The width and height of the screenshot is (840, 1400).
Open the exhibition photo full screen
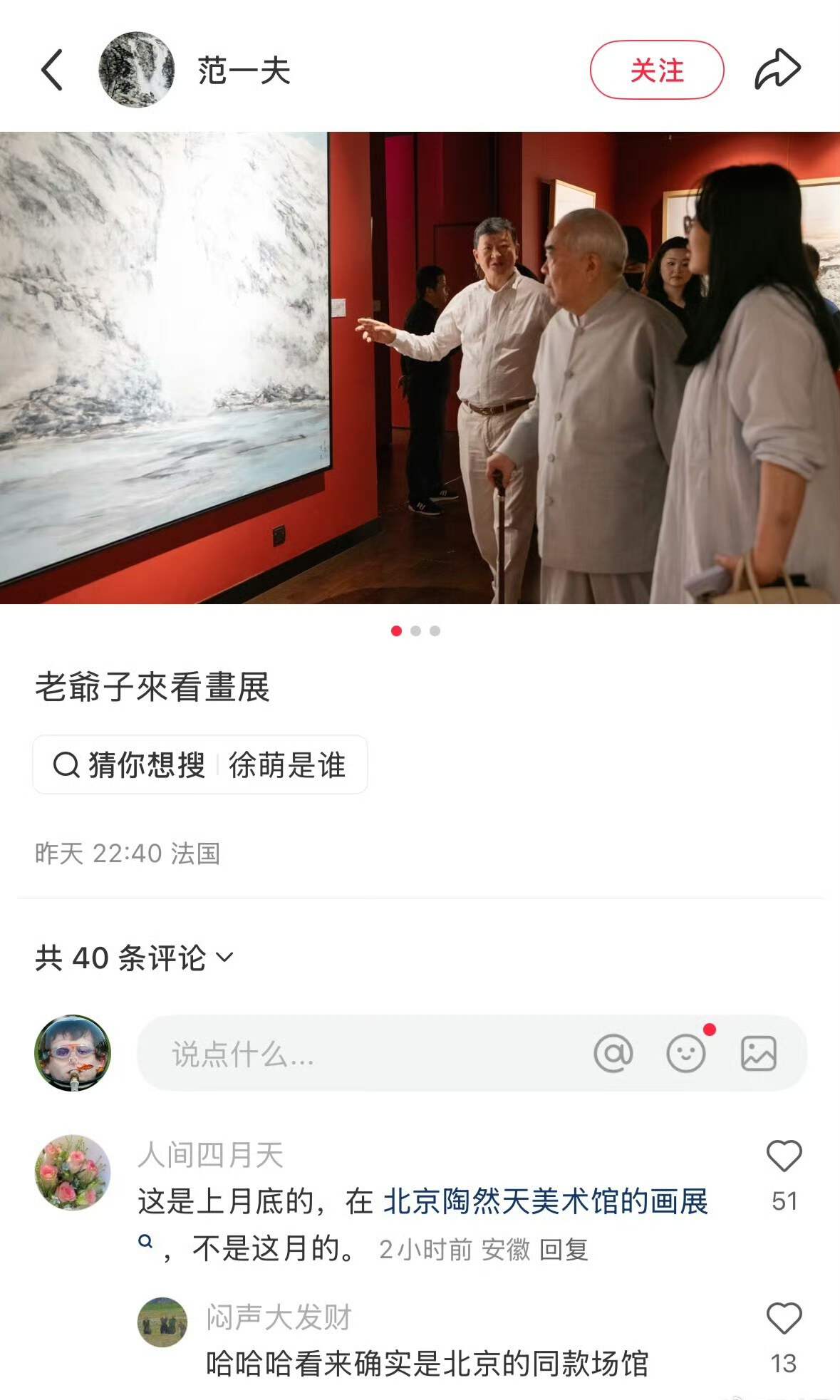coord(420,368)
